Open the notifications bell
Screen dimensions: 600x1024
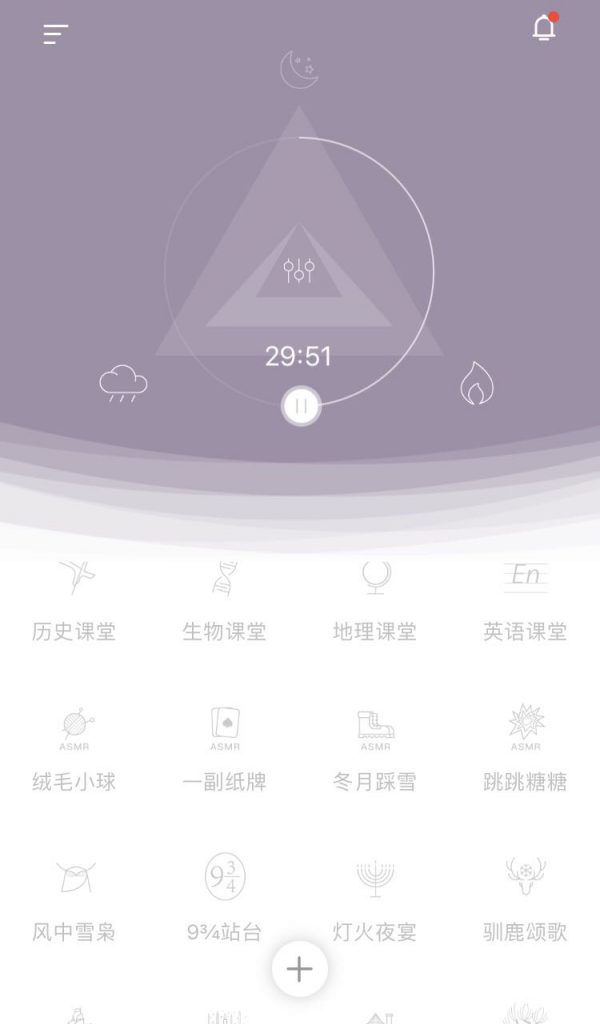pyautogui.click(x=544, y=29)
